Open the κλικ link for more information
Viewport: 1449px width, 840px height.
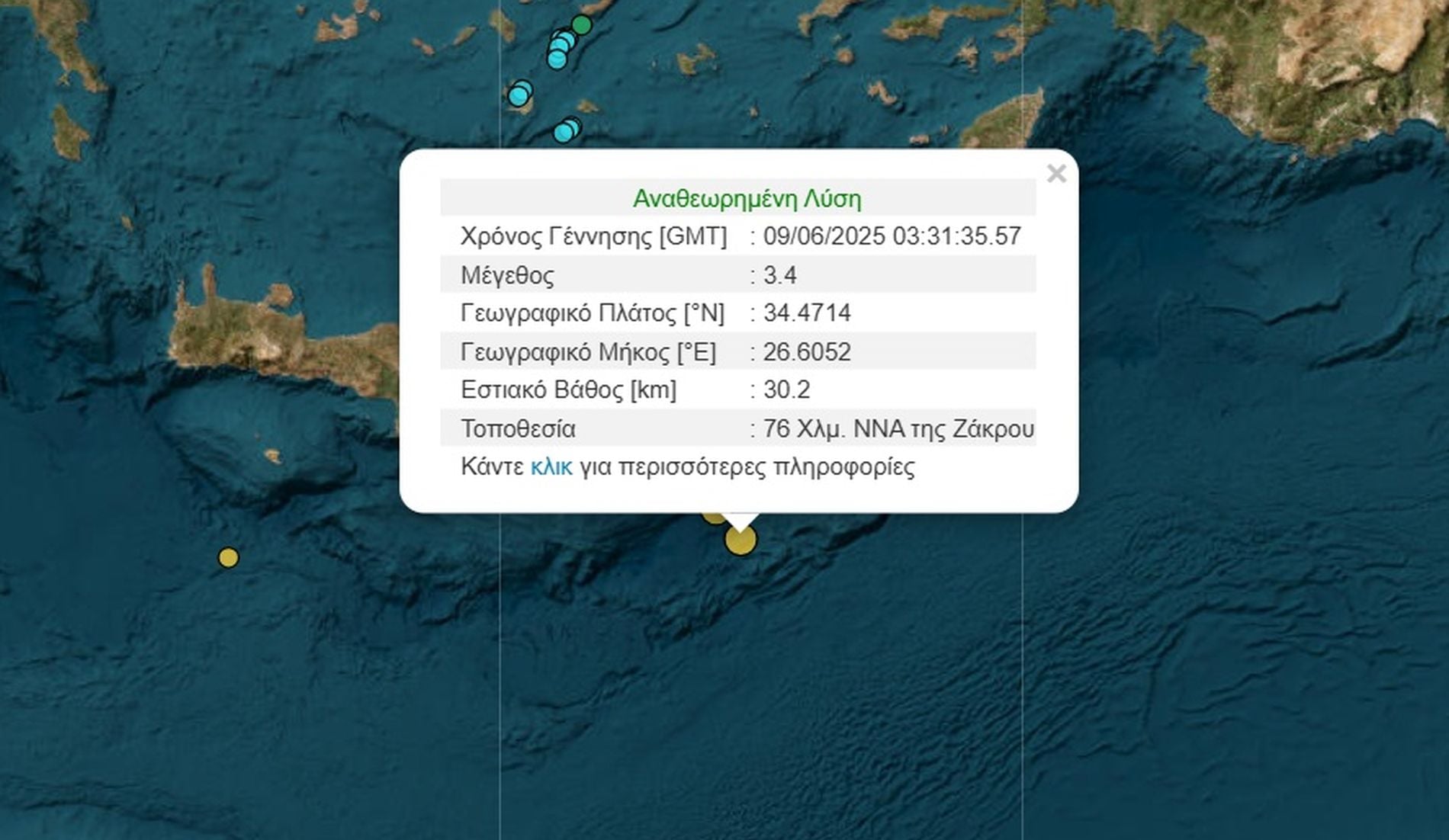(x=551, y=466)
